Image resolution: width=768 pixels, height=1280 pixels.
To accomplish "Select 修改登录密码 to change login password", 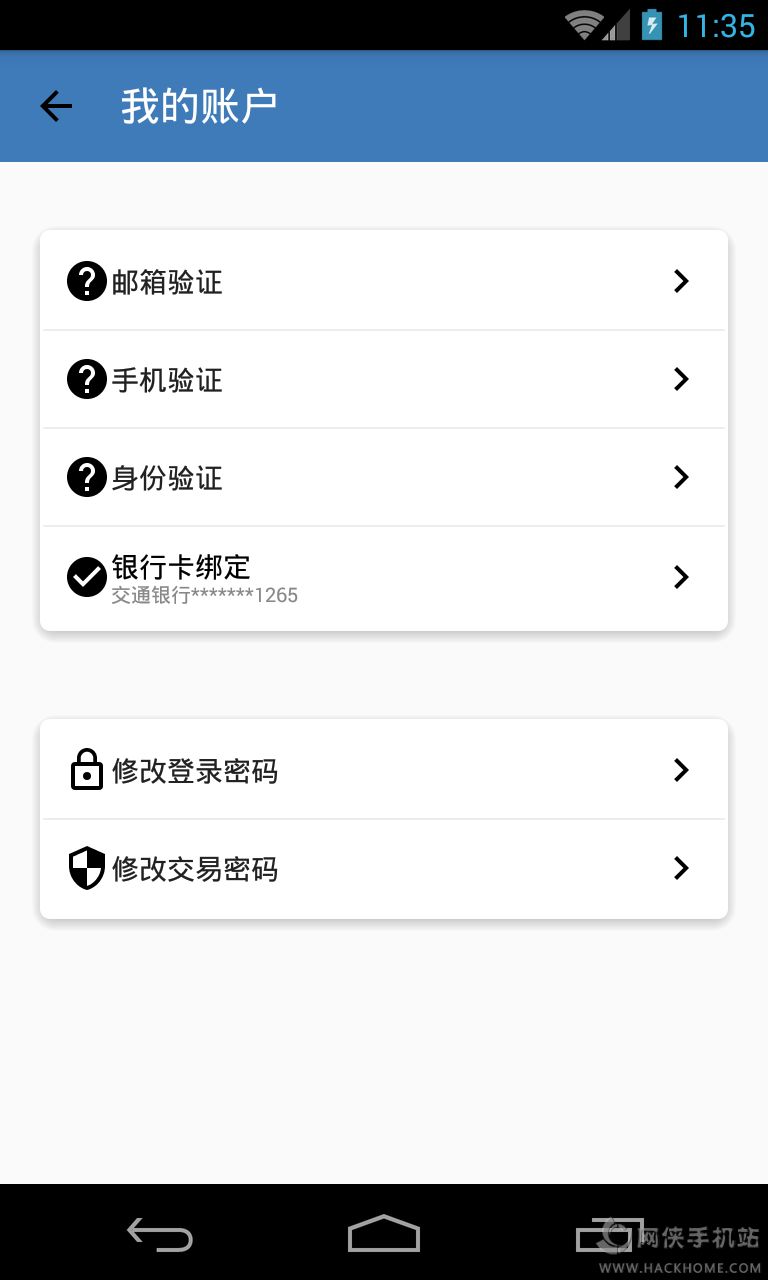I will (383, 770).
